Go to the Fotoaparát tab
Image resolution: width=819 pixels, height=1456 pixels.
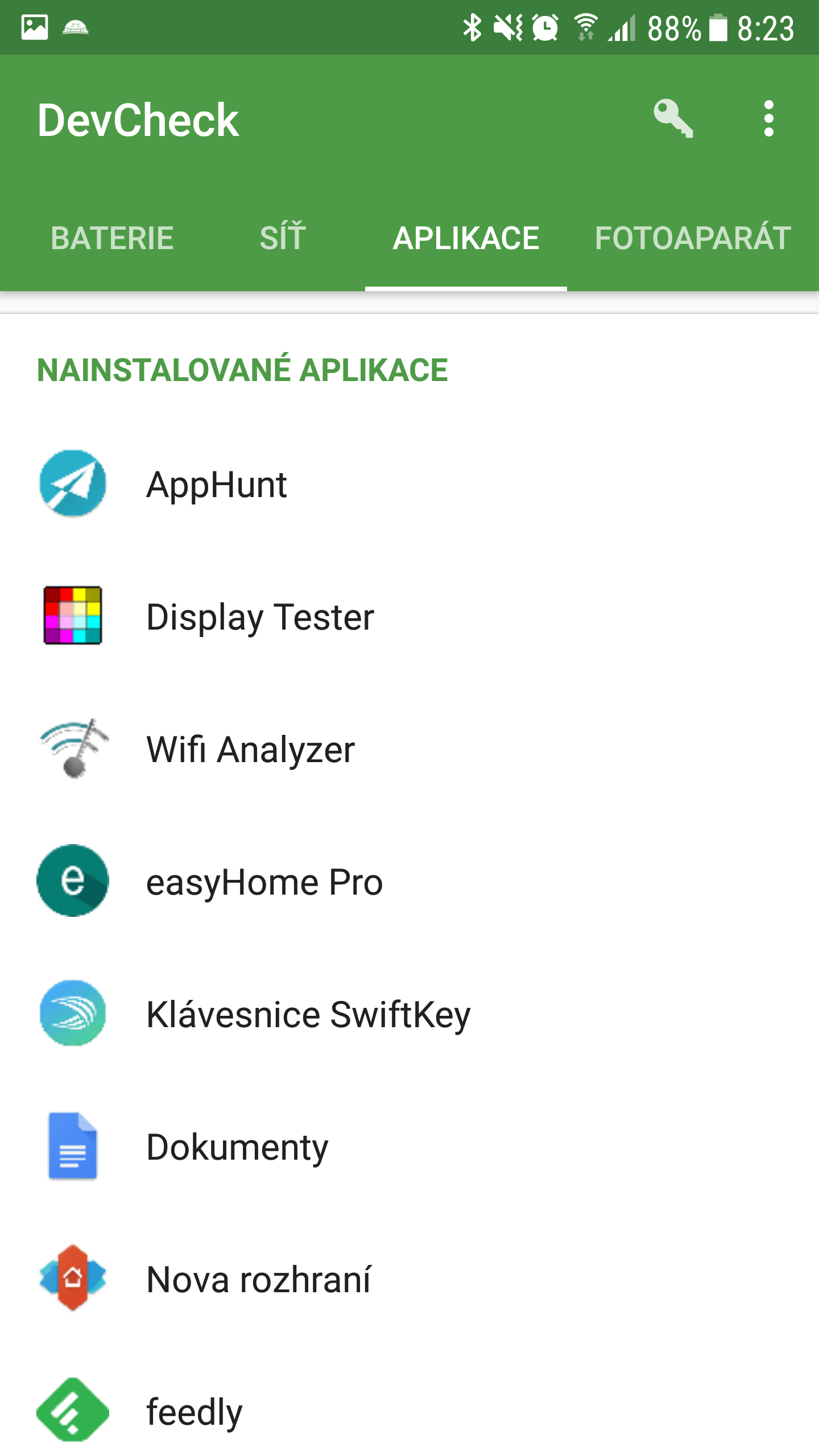click(693, 238)
